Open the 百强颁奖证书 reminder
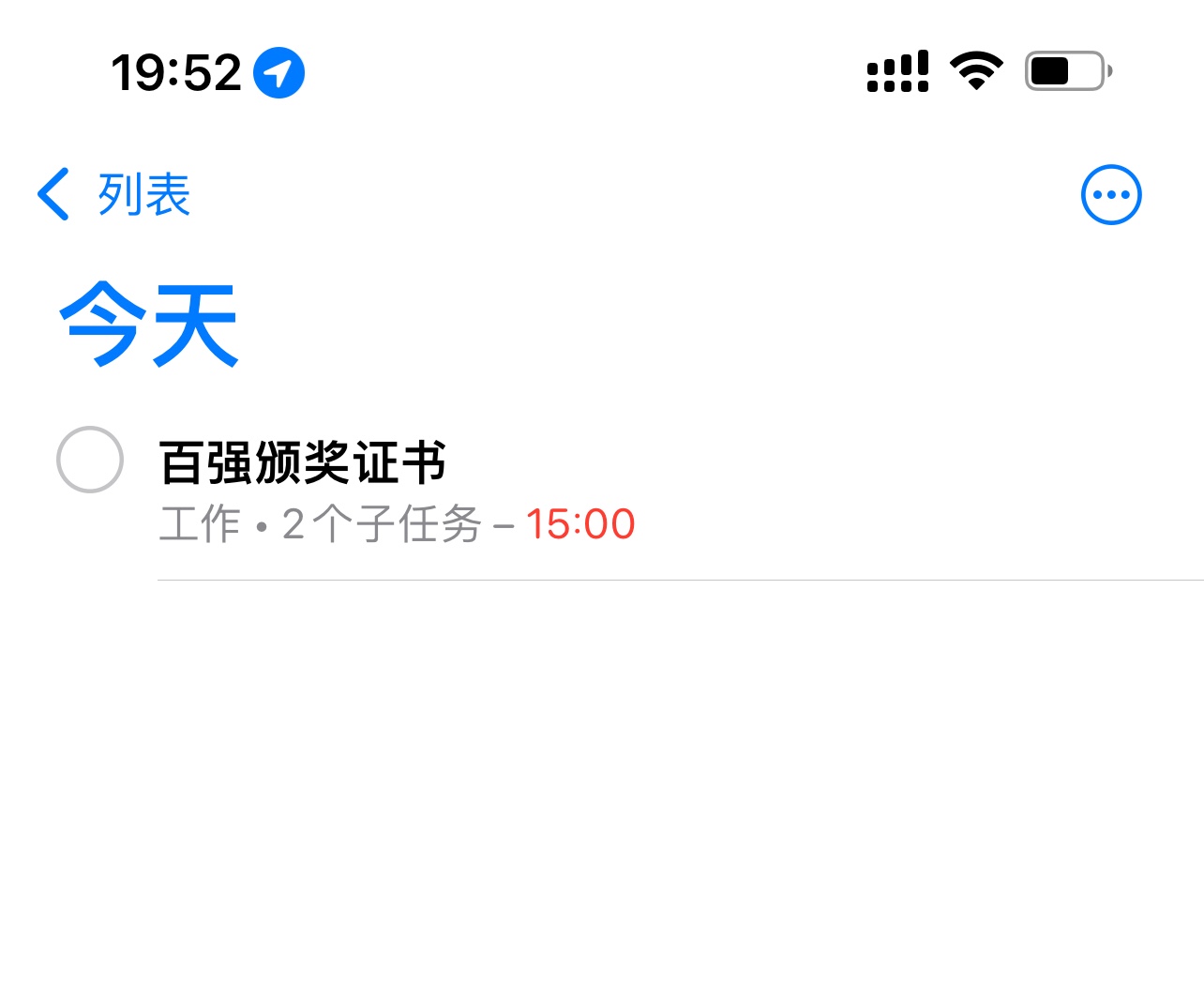 tap(302, 463)
